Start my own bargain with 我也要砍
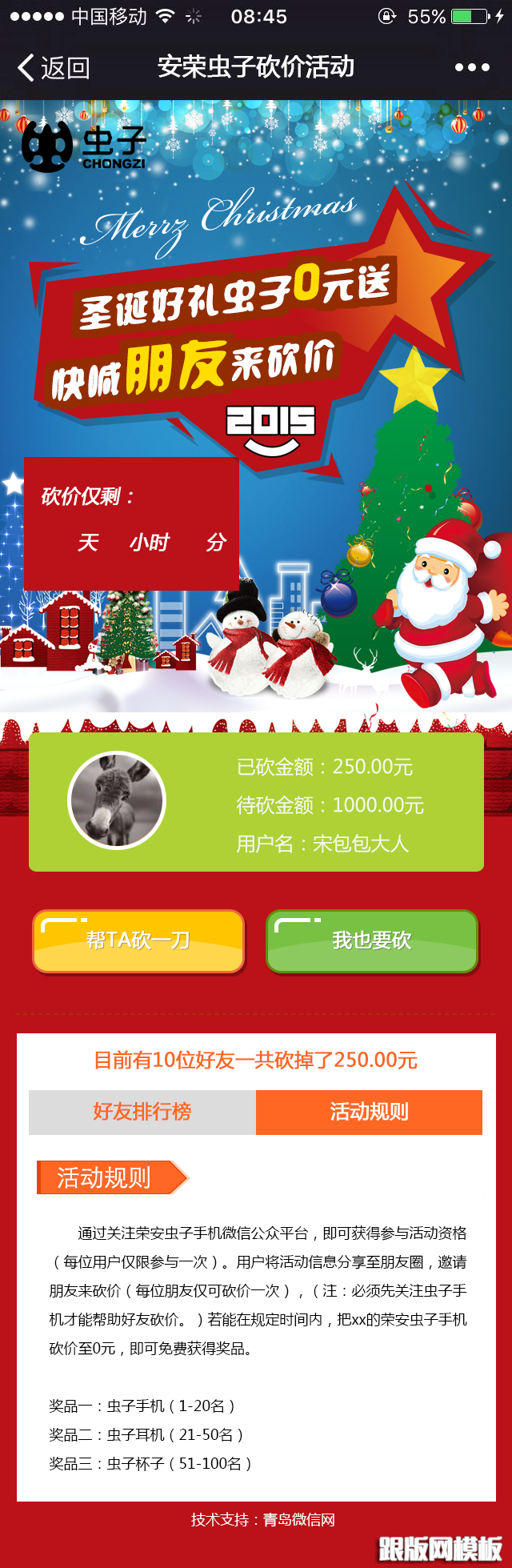This screenshot has width=512, height=1568. (372, 941)
